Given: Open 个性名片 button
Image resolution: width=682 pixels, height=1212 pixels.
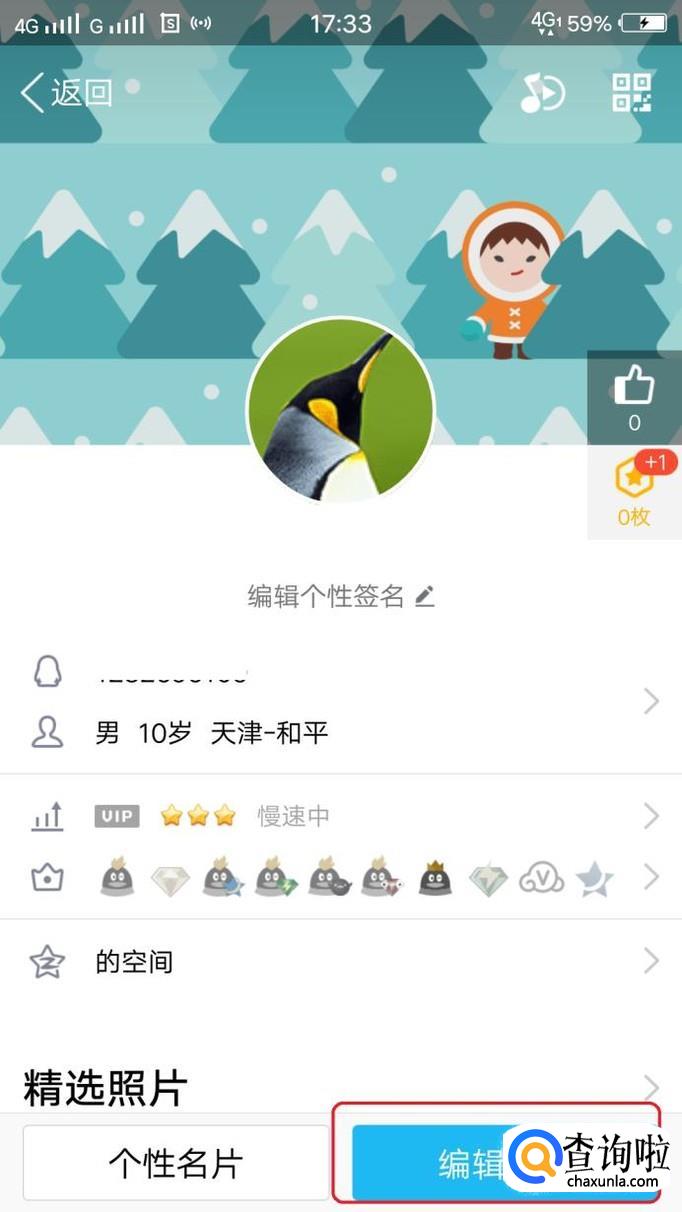Looking at the screenshot, I should click(176, 1163).
